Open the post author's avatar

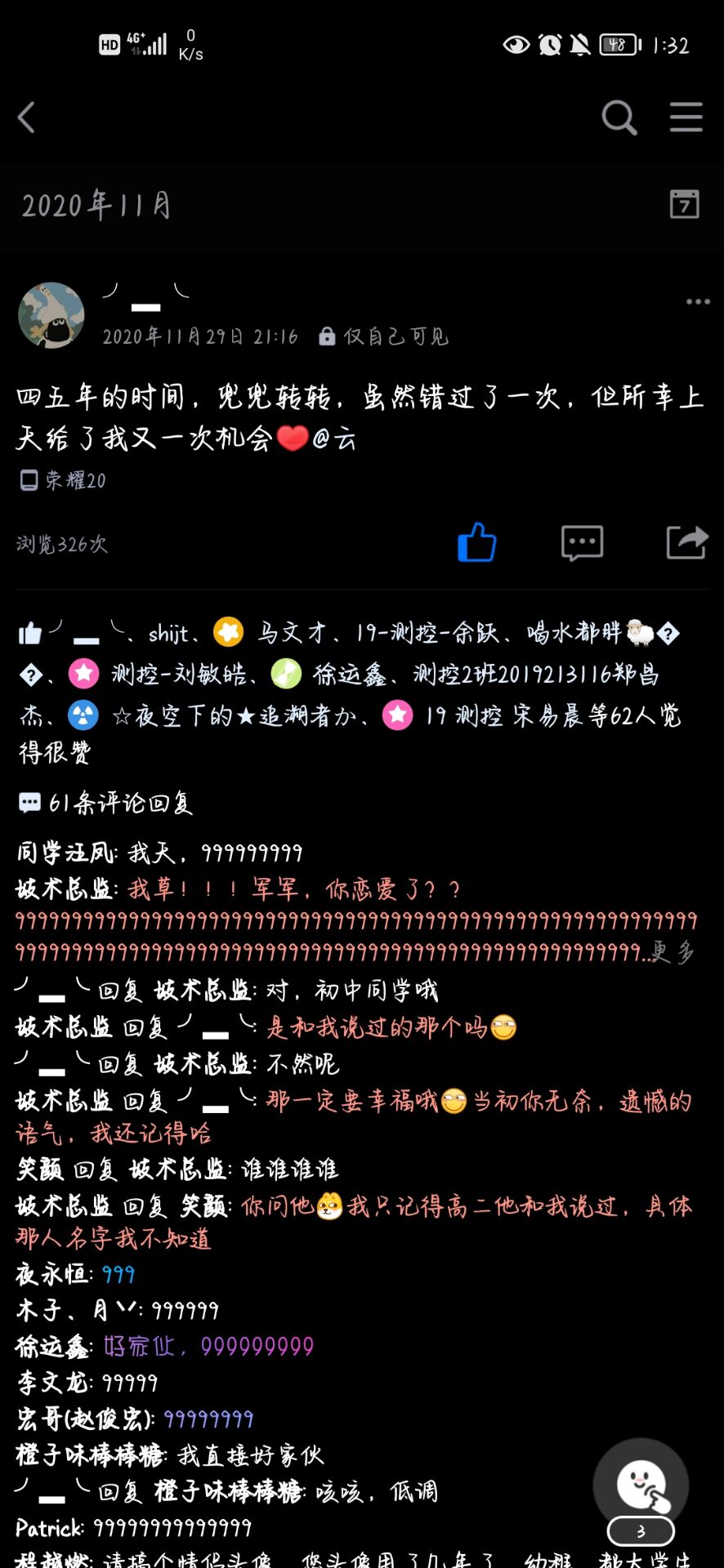pos(51,316)
